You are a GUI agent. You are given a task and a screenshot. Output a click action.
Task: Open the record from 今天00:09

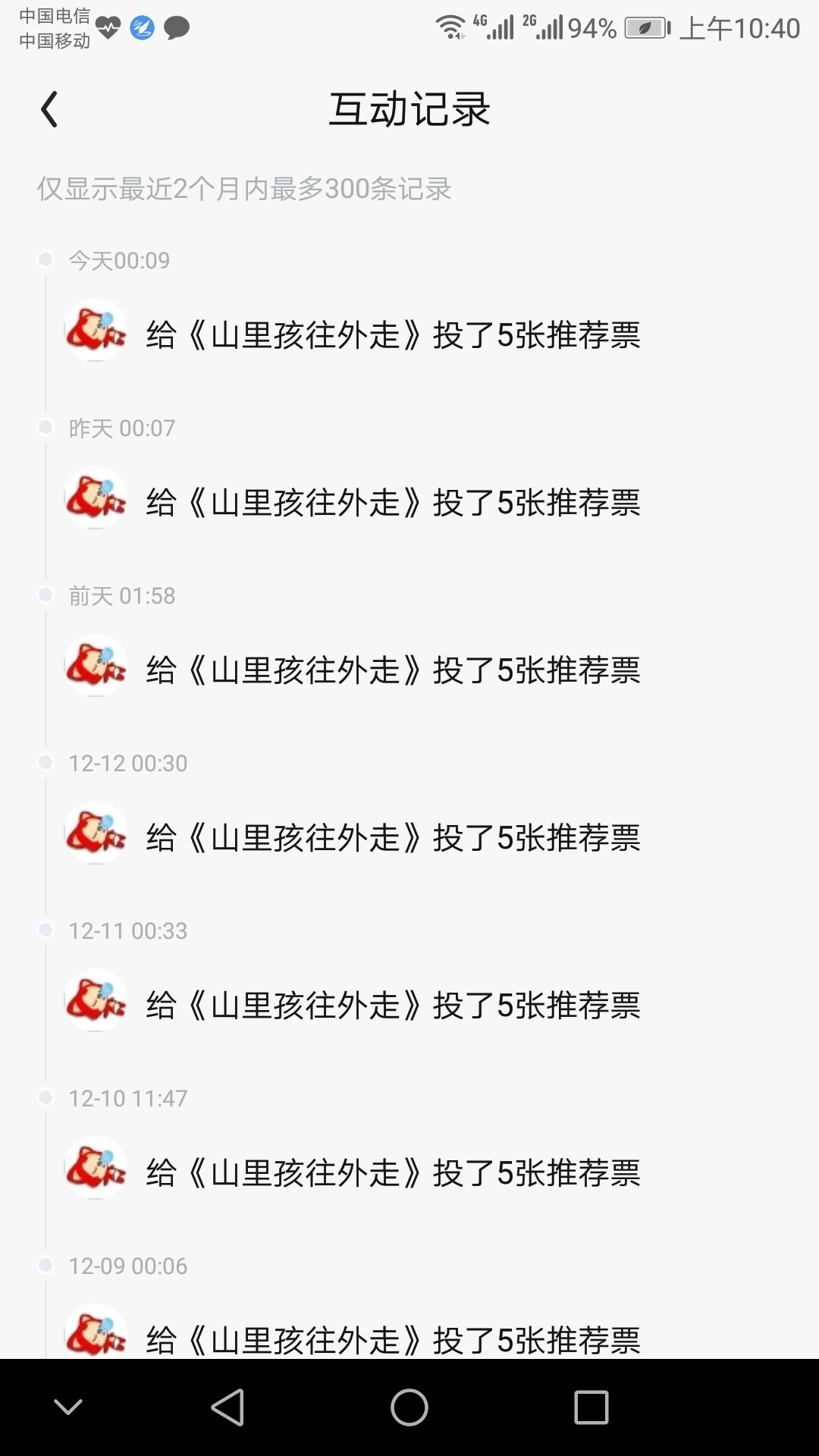click(393, 334)
